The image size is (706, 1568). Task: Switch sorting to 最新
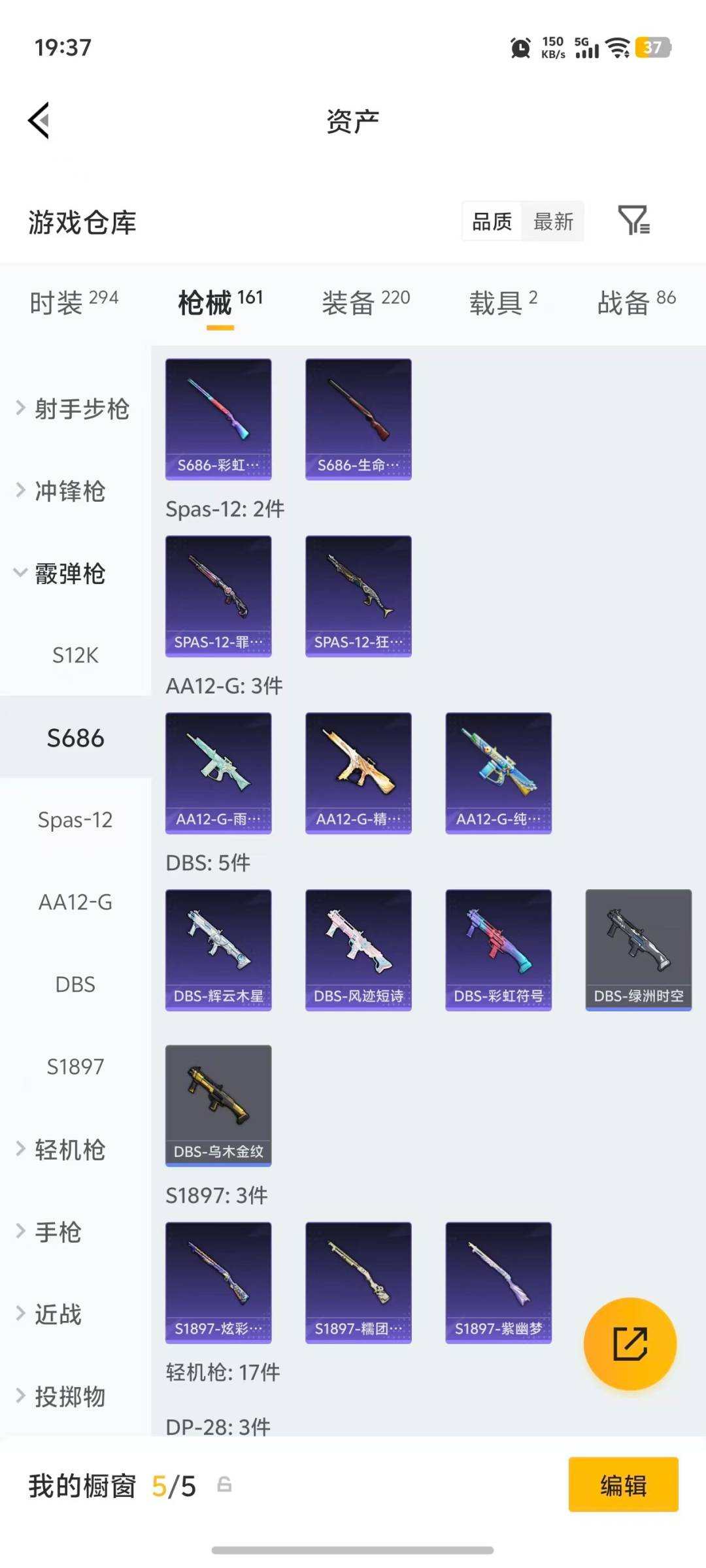point(553,222)
